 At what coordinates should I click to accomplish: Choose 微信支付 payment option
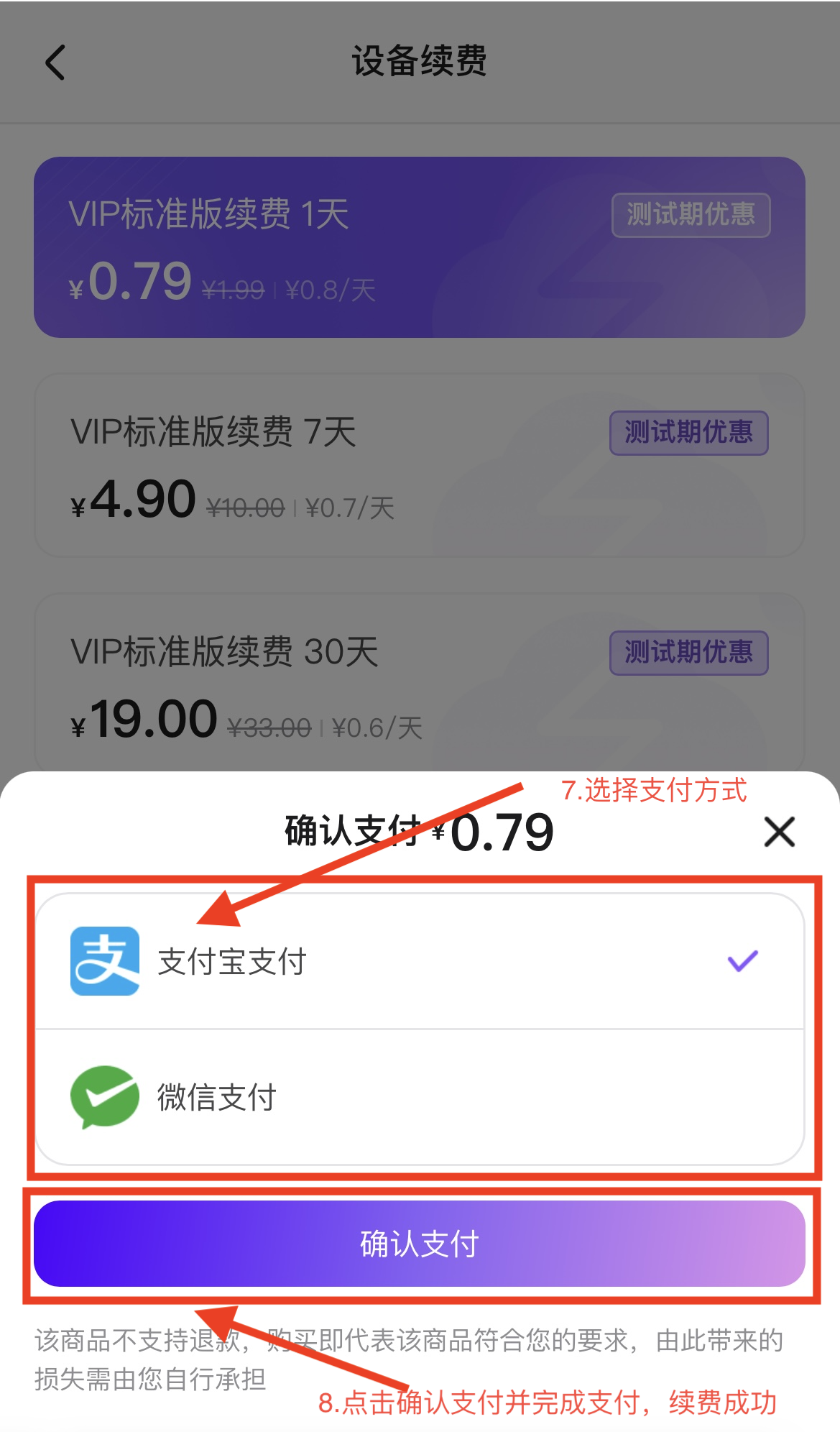tap(420, 1097)
